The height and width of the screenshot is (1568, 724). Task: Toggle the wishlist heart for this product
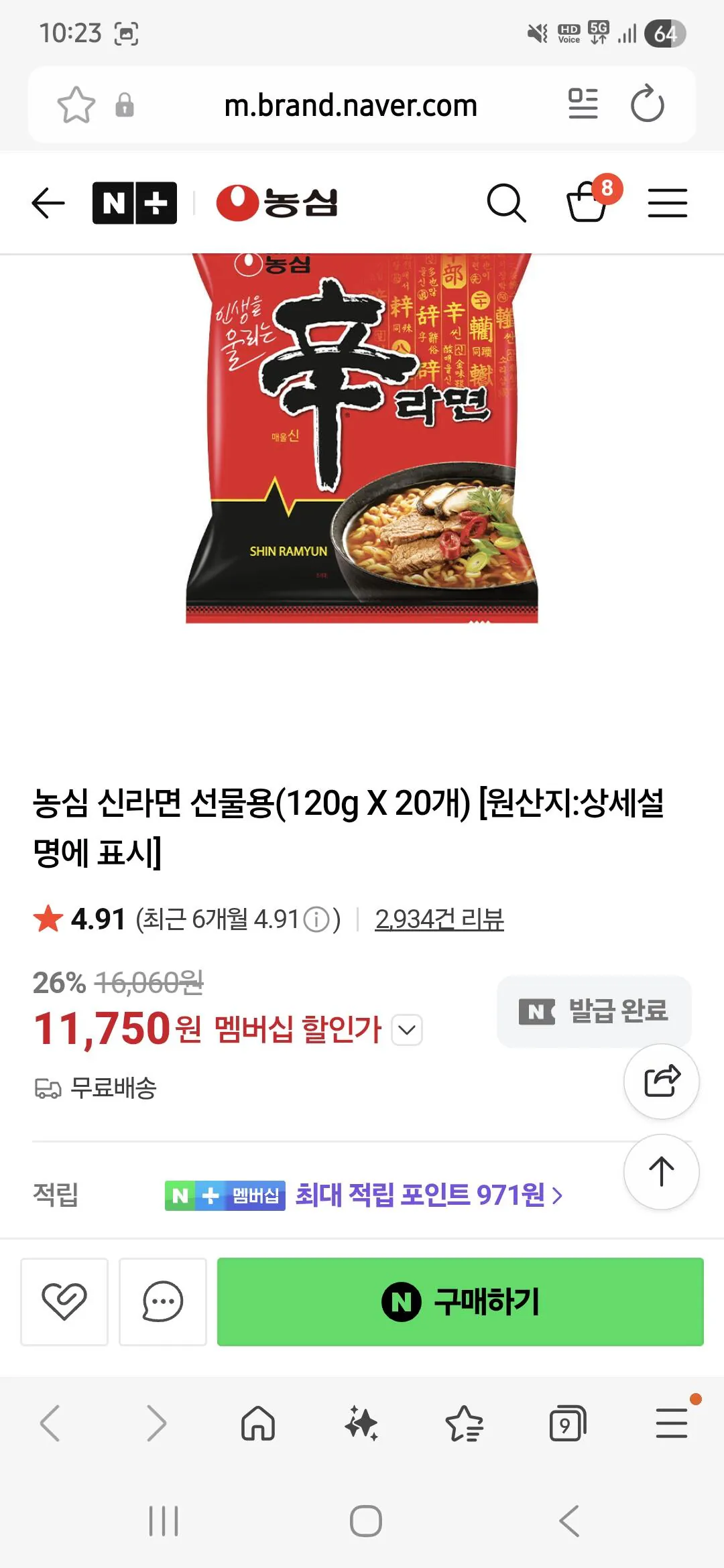coord(64,1303)
